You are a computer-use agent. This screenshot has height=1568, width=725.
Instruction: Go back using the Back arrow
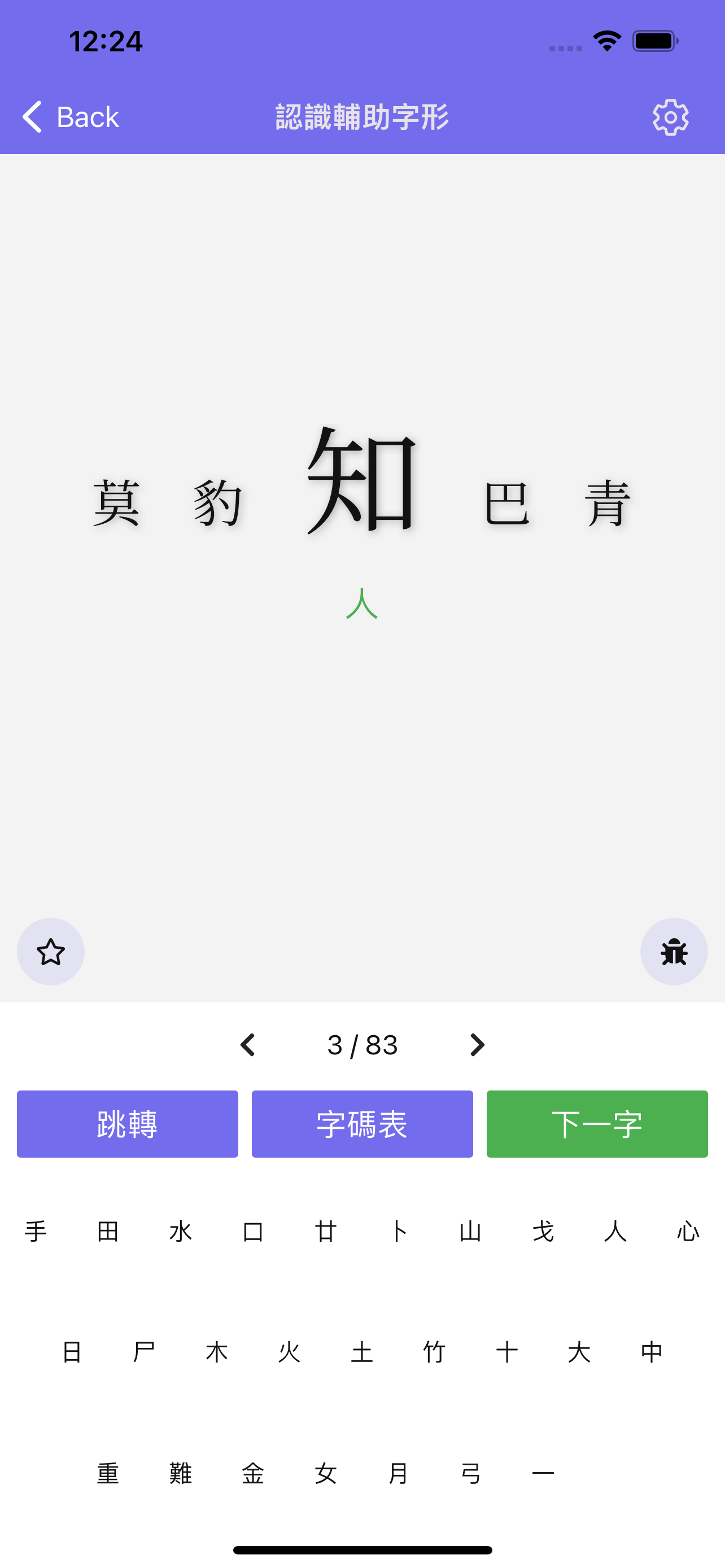[69, 116]
